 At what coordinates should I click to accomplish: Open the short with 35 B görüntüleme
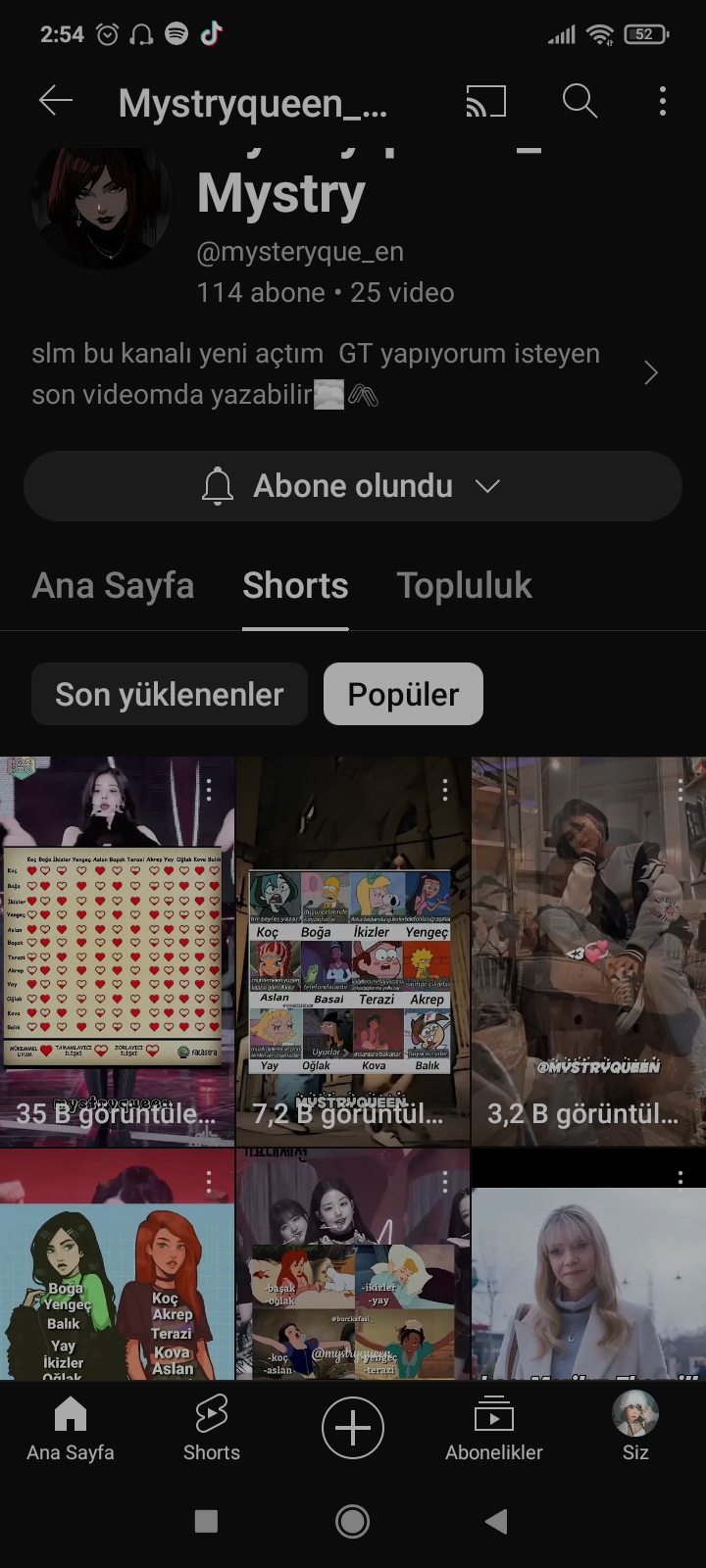(x=117, y=951)
